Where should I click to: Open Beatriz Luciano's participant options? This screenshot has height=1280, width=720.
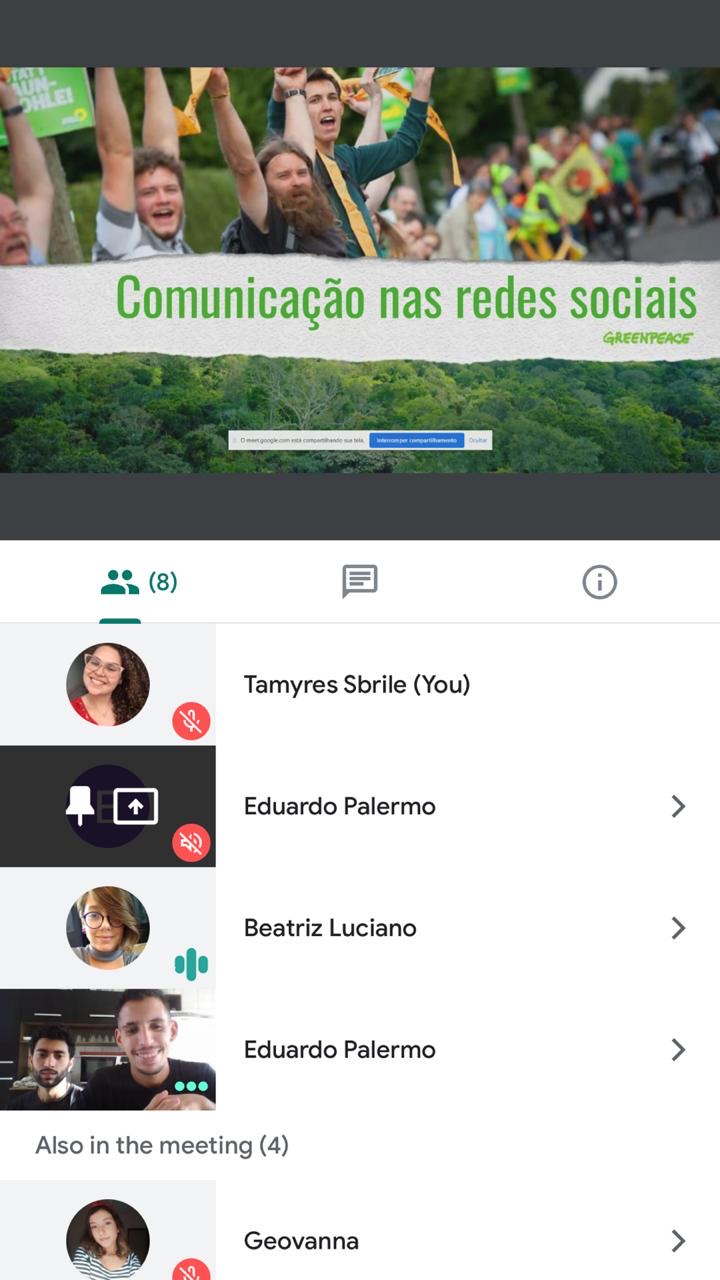[677, 928]
